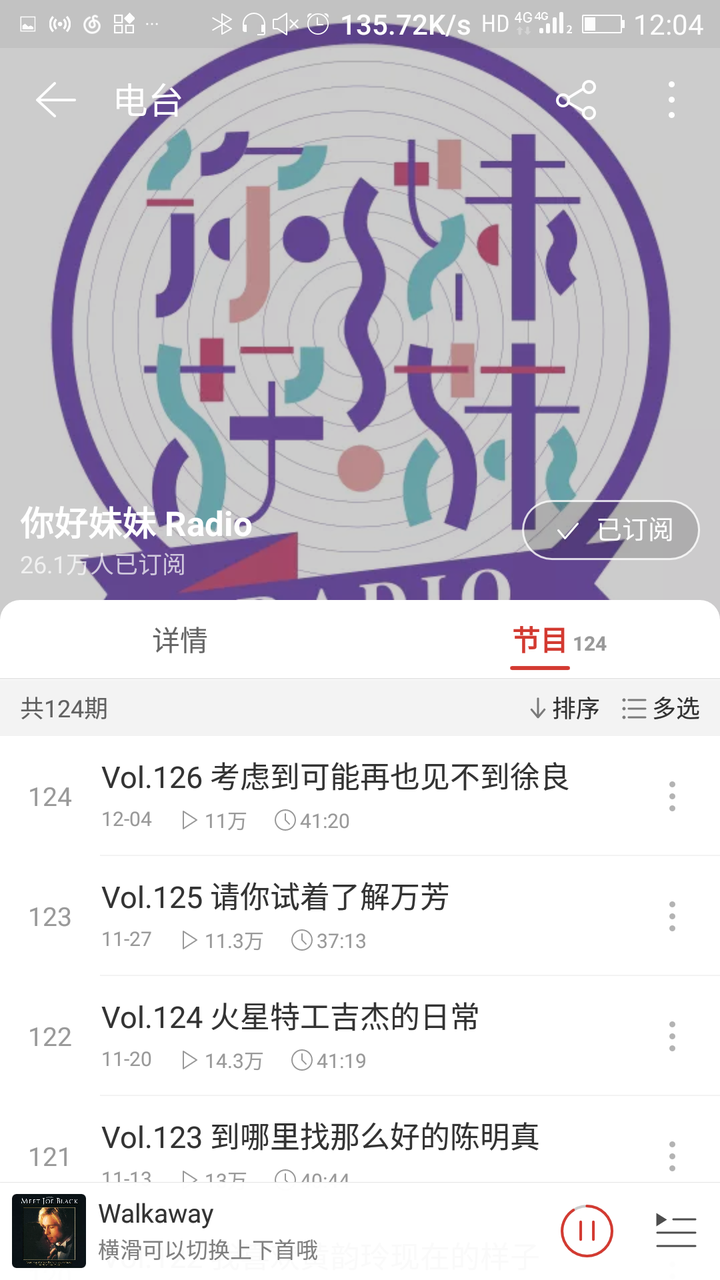The image size is (720, 1280).
Task: Open more options for Vol.124
Action: click(672, 1036)
